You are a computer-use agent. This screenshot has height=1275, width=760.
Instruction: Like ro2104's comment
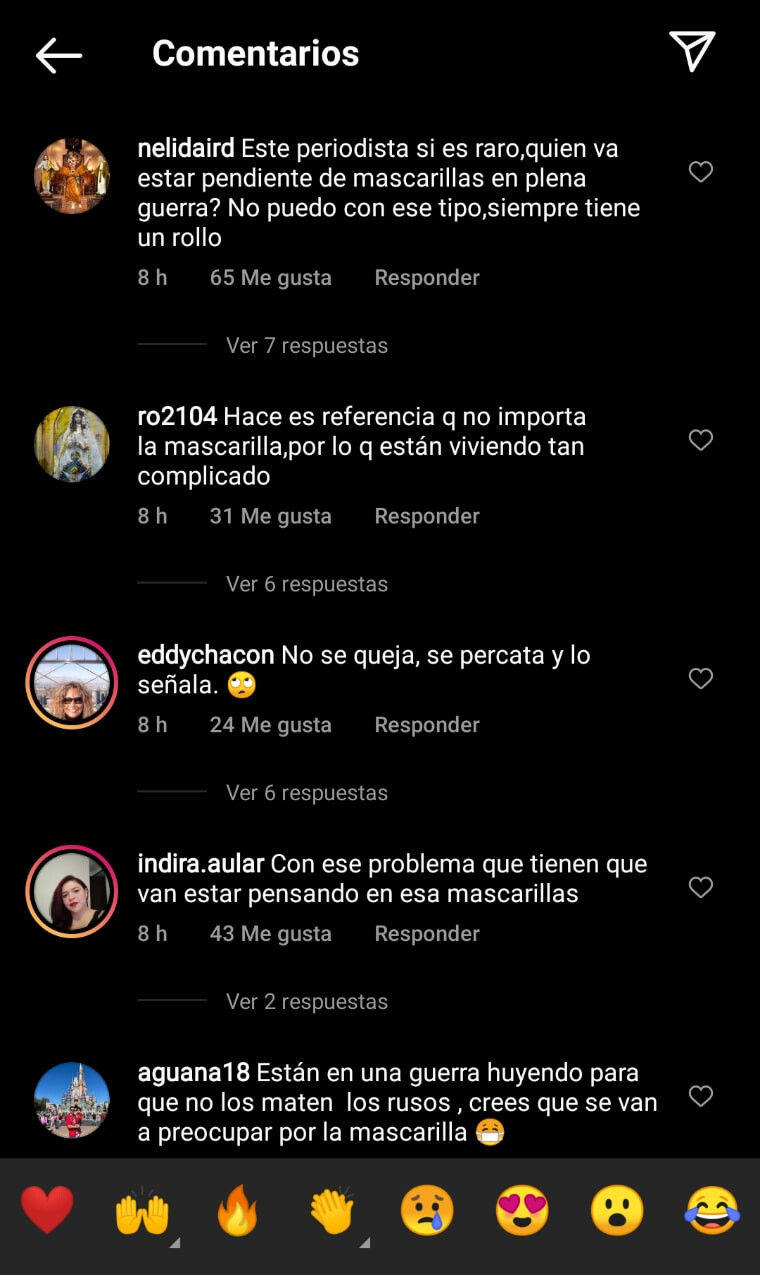click(701, 440)
